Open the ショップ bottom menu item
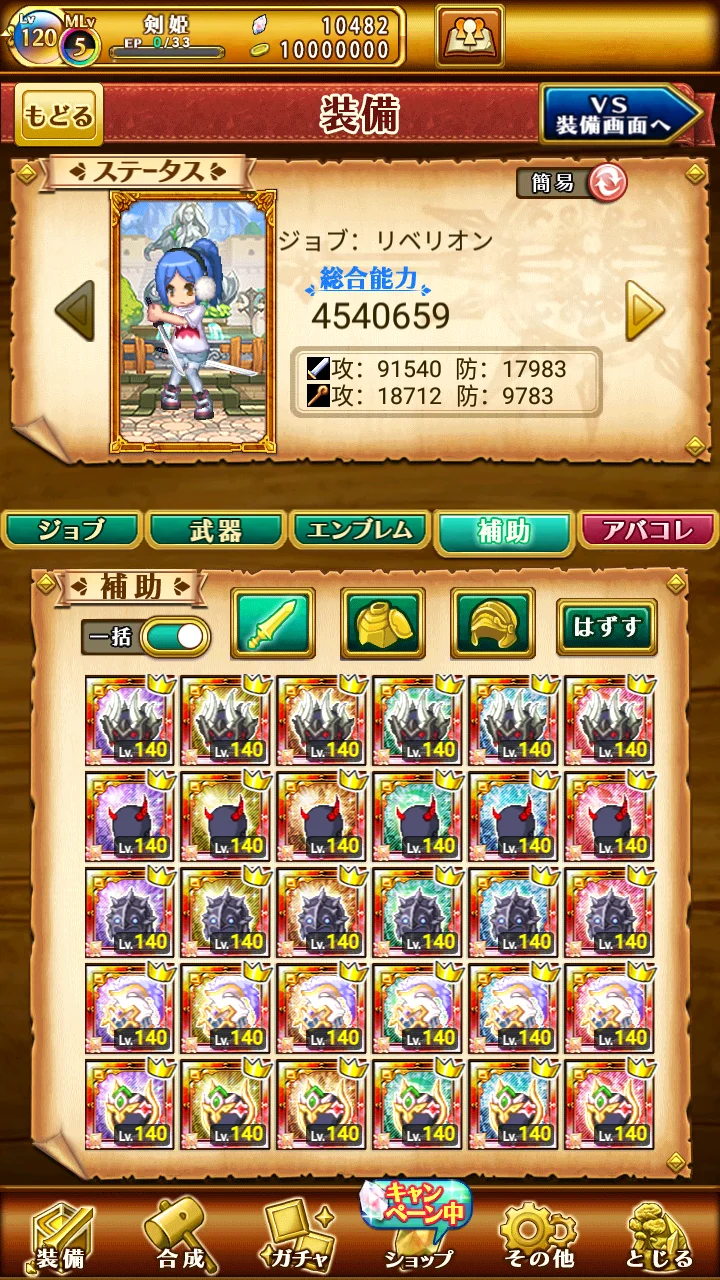The width and height of the screenshot is (720, 1280). (x=417, y=1234)
